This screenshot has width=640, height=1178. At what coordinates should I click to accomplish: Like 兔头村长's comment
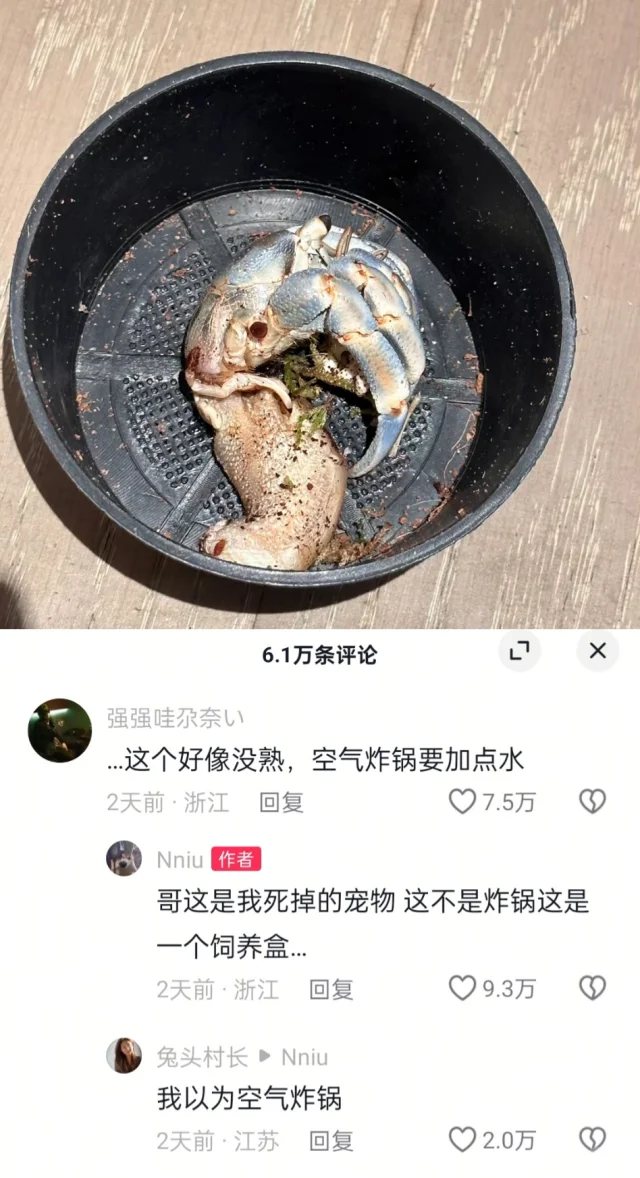tap(462, 1139)
